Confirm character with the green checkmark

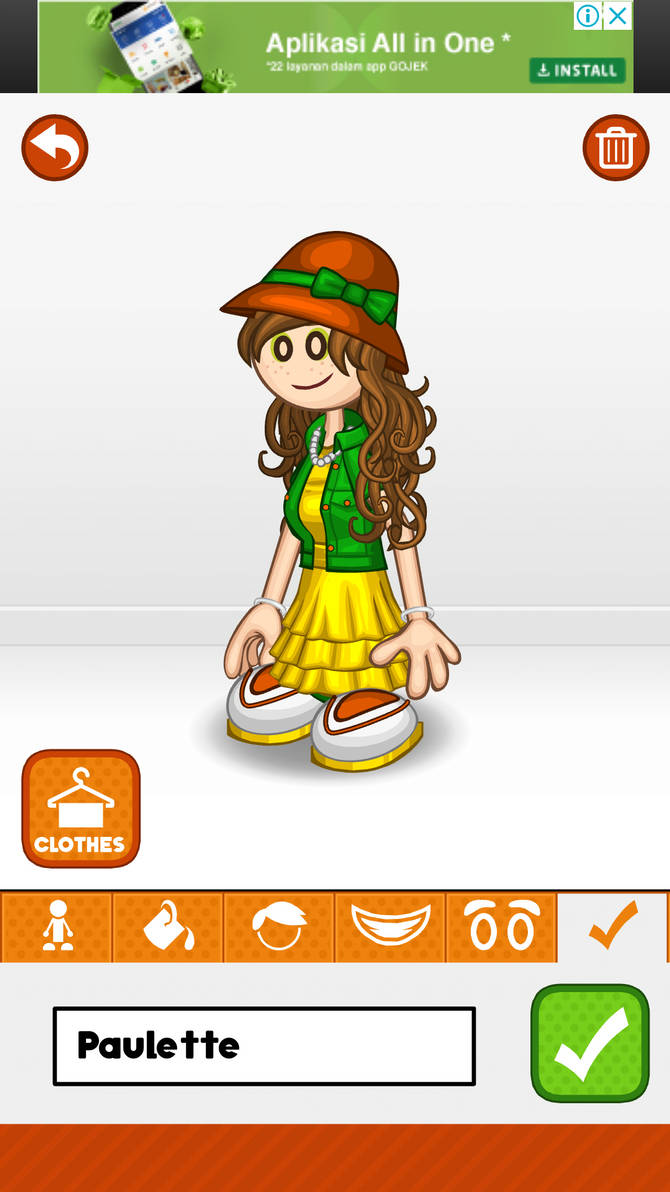[590, 1043]
